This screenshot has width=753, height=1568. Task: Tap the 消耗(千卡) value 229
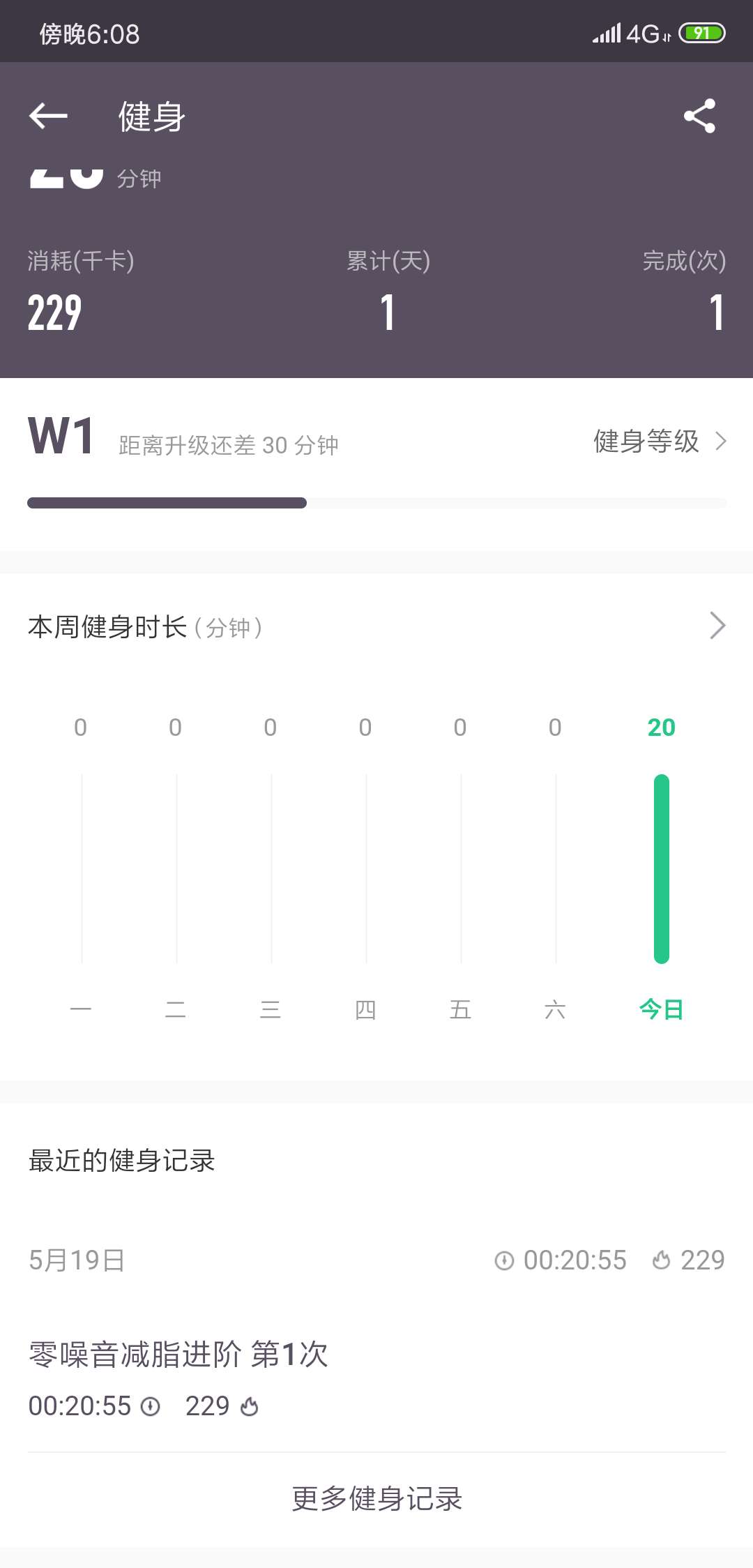pyautogui.click(x=54, y=312)
